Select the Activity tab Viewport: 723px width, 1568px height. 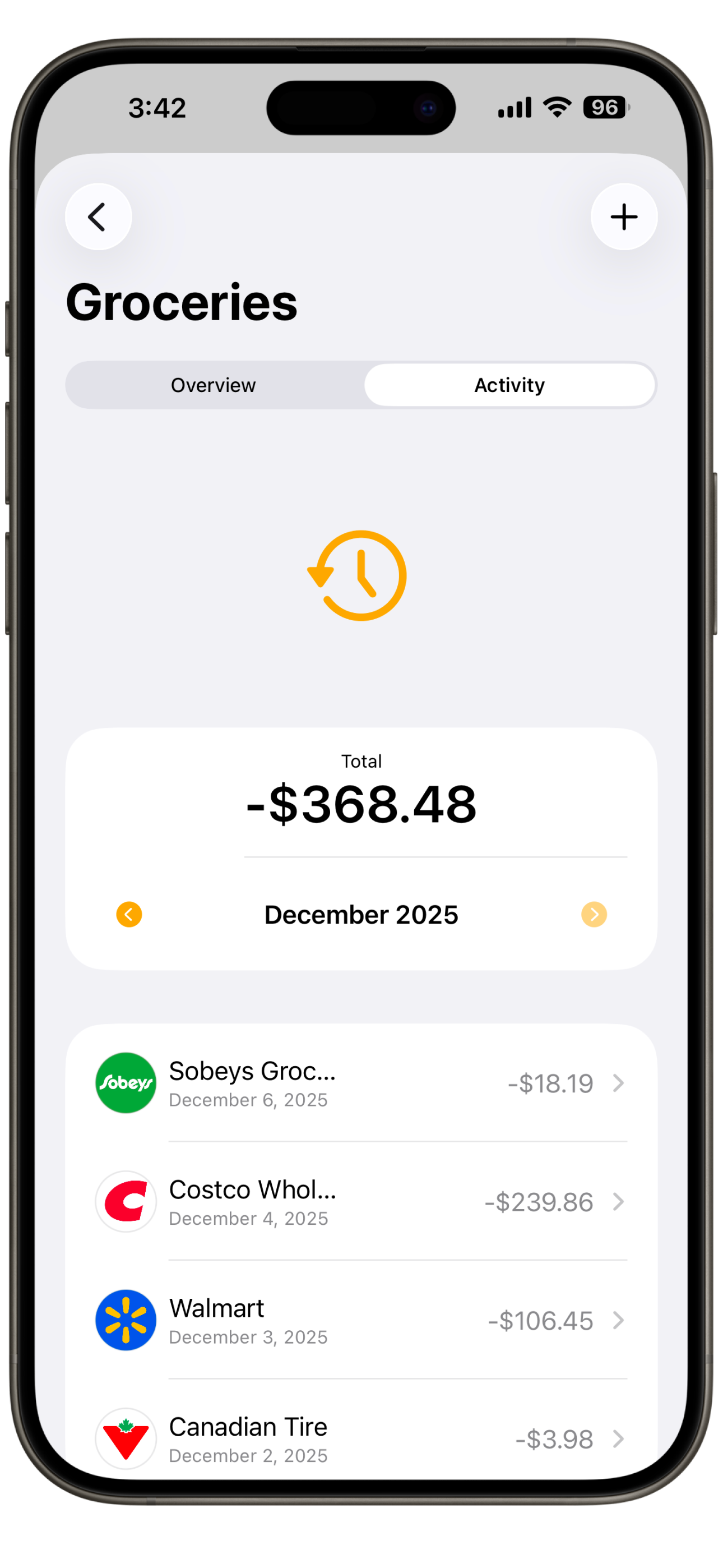pyautogui.click(x=509, y=385)
